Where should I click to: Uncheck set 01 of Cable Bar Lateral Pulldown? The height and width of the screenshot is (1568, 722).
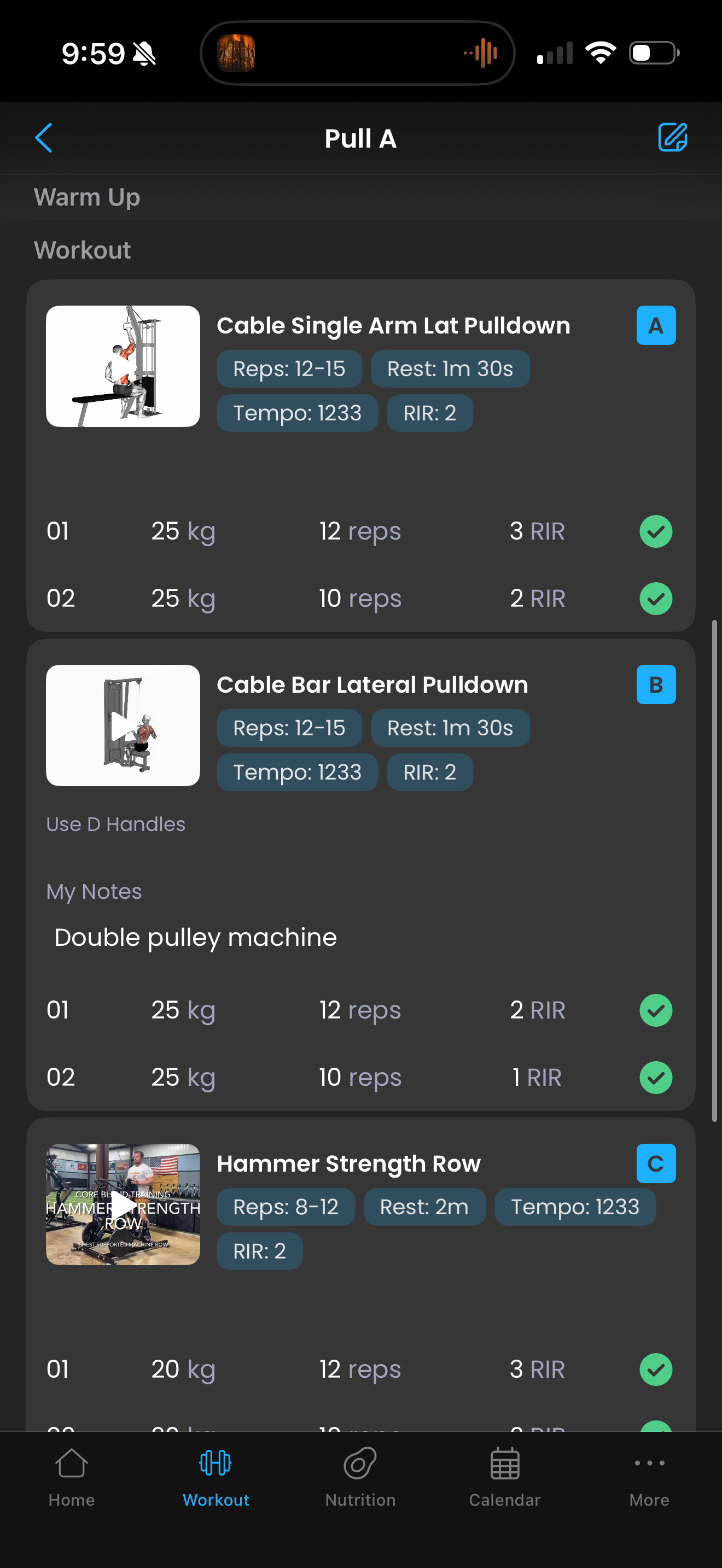[656, 1010]
